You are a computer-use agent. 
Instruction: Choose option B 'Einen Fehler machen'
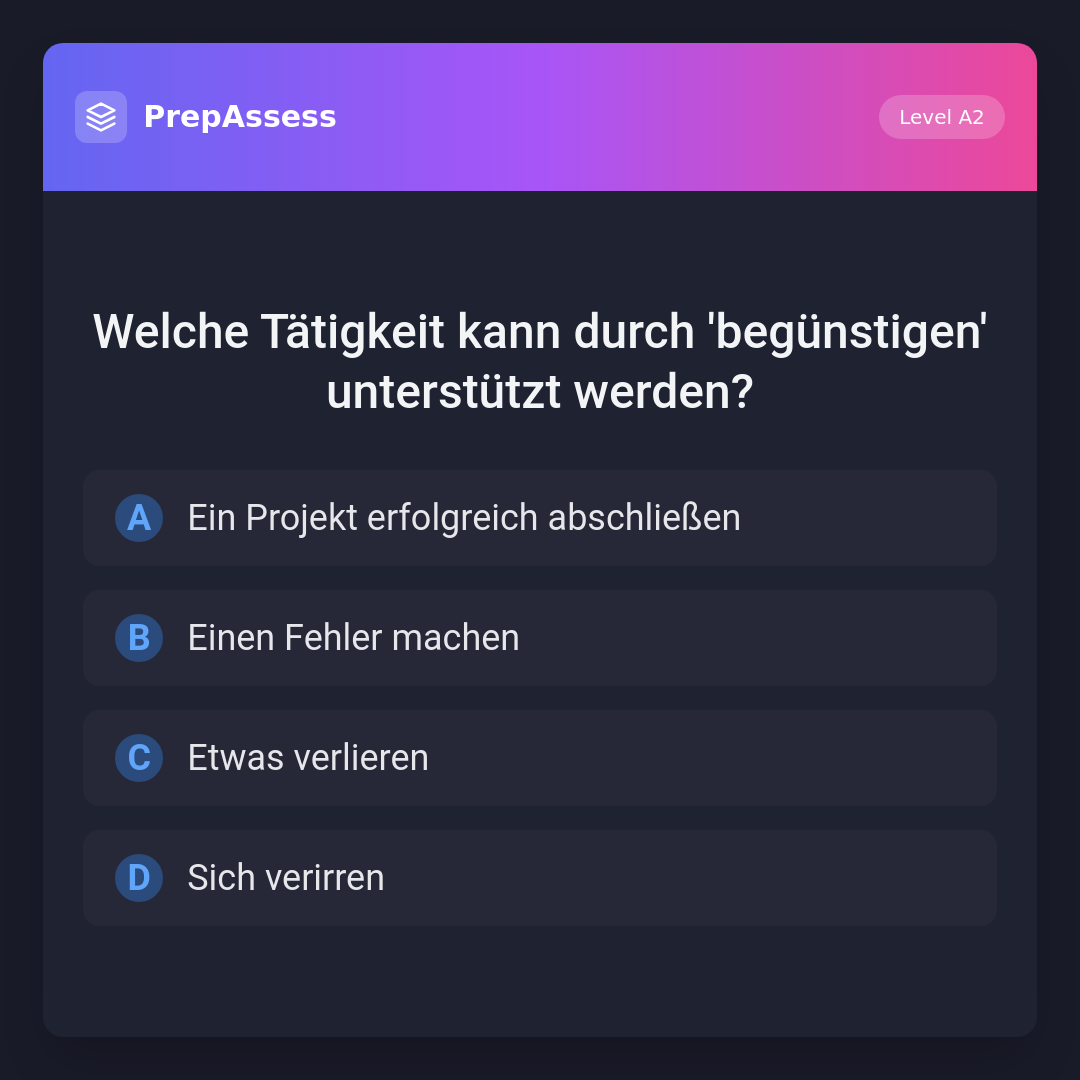pyautogui.click(x=540, y=638)
